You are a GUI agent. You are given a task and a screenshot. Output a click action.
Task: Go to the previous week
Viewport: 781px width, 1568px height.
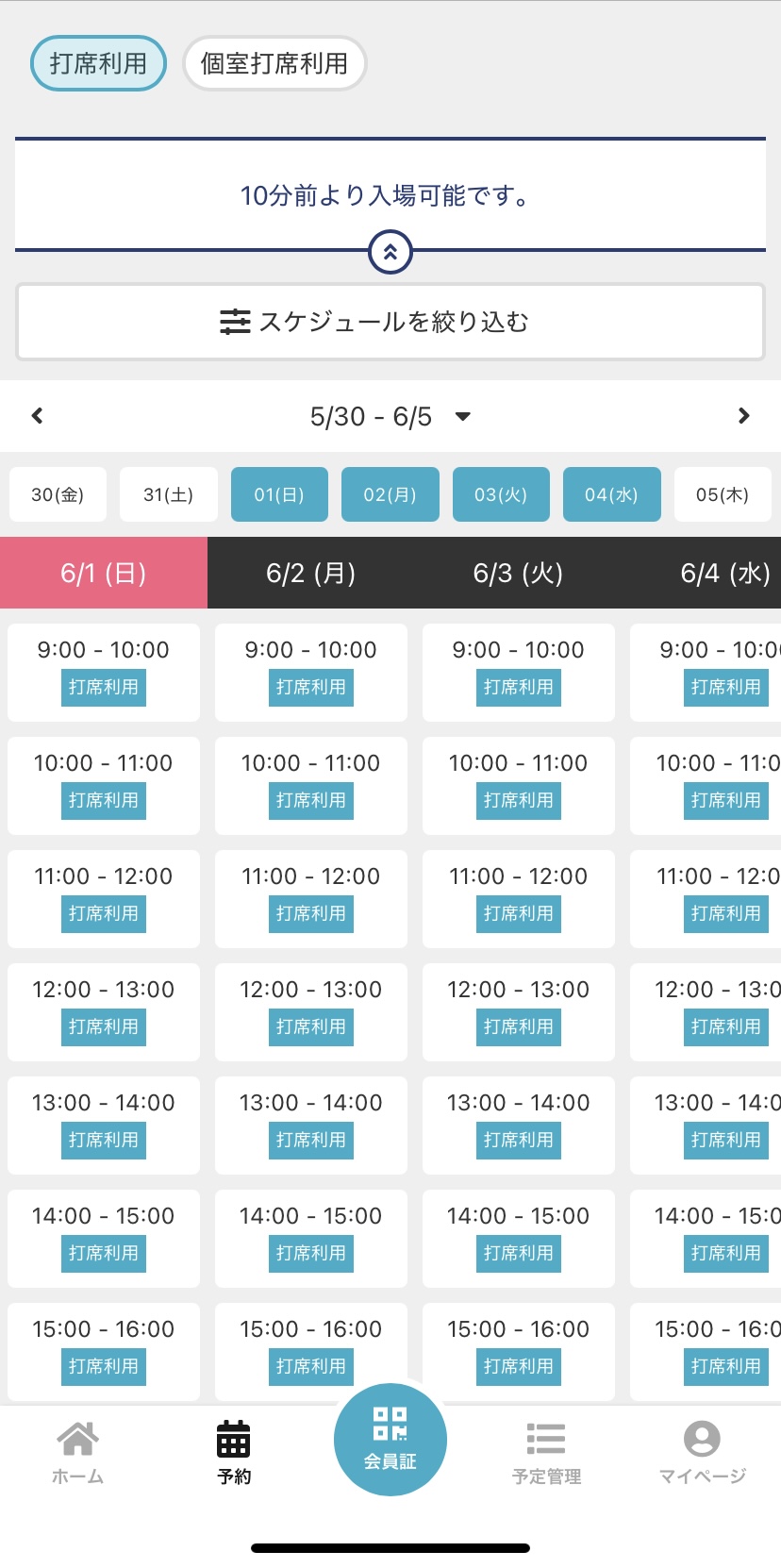point(38,416)
